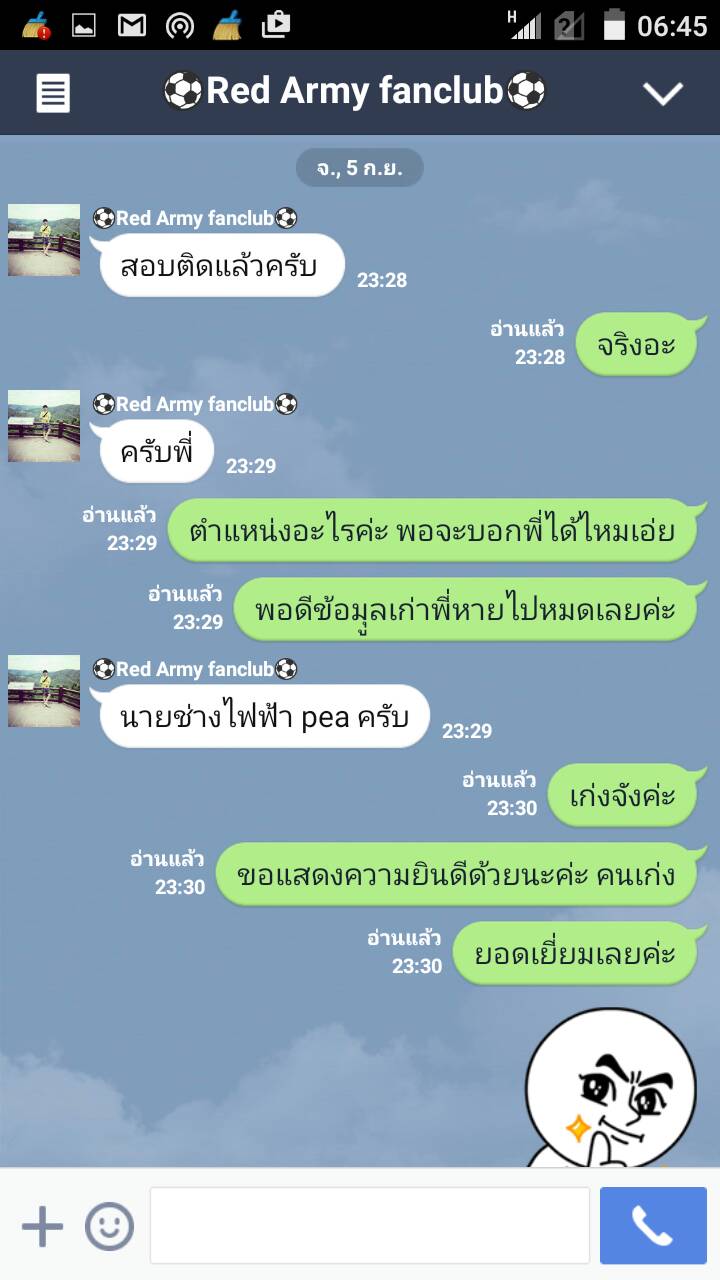Open the plus attachment menu
This screenshot has width=720, height=1280.
coord(42,1226)
